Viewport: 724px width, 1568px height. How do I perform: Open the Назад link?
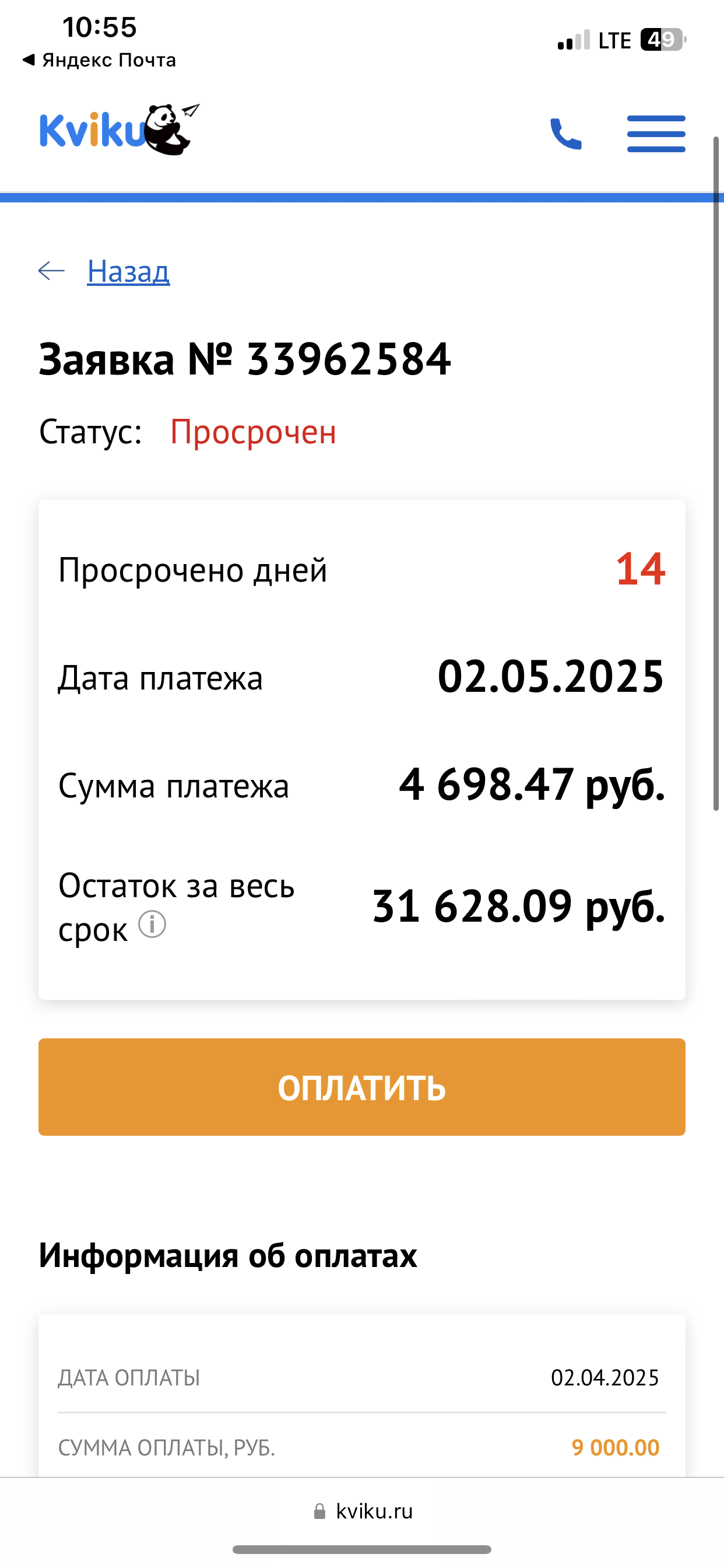(x=129, y=271)
